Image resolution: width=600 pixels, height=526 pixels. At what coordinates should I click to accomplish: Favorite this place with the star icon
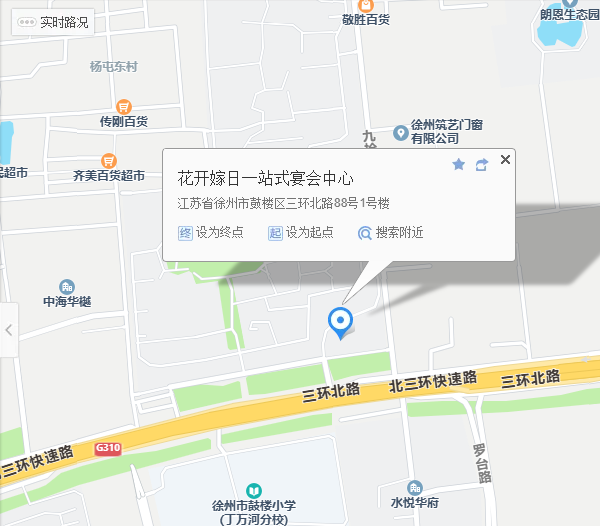459,164
